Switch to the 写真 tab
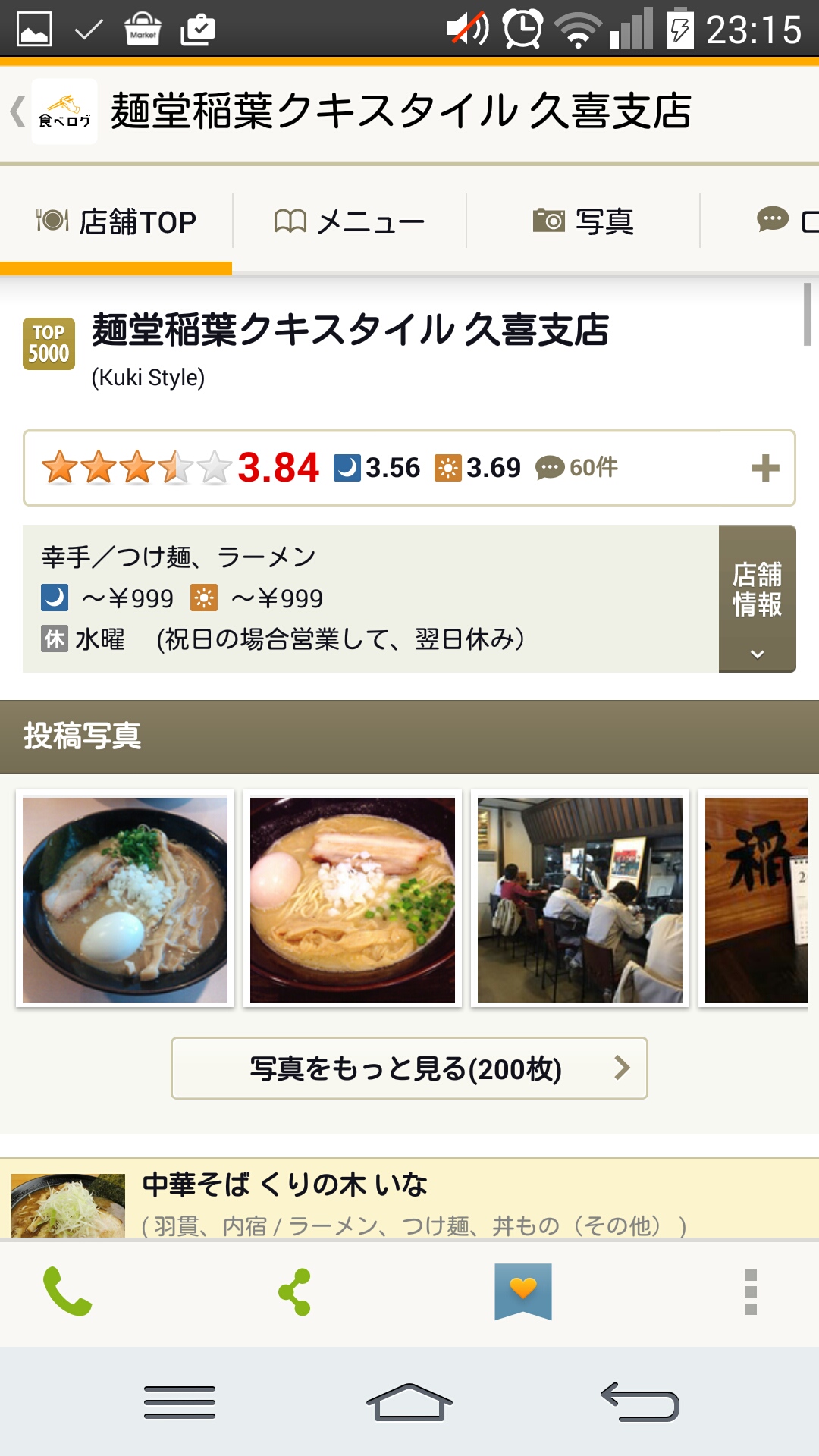 point(582,221)
